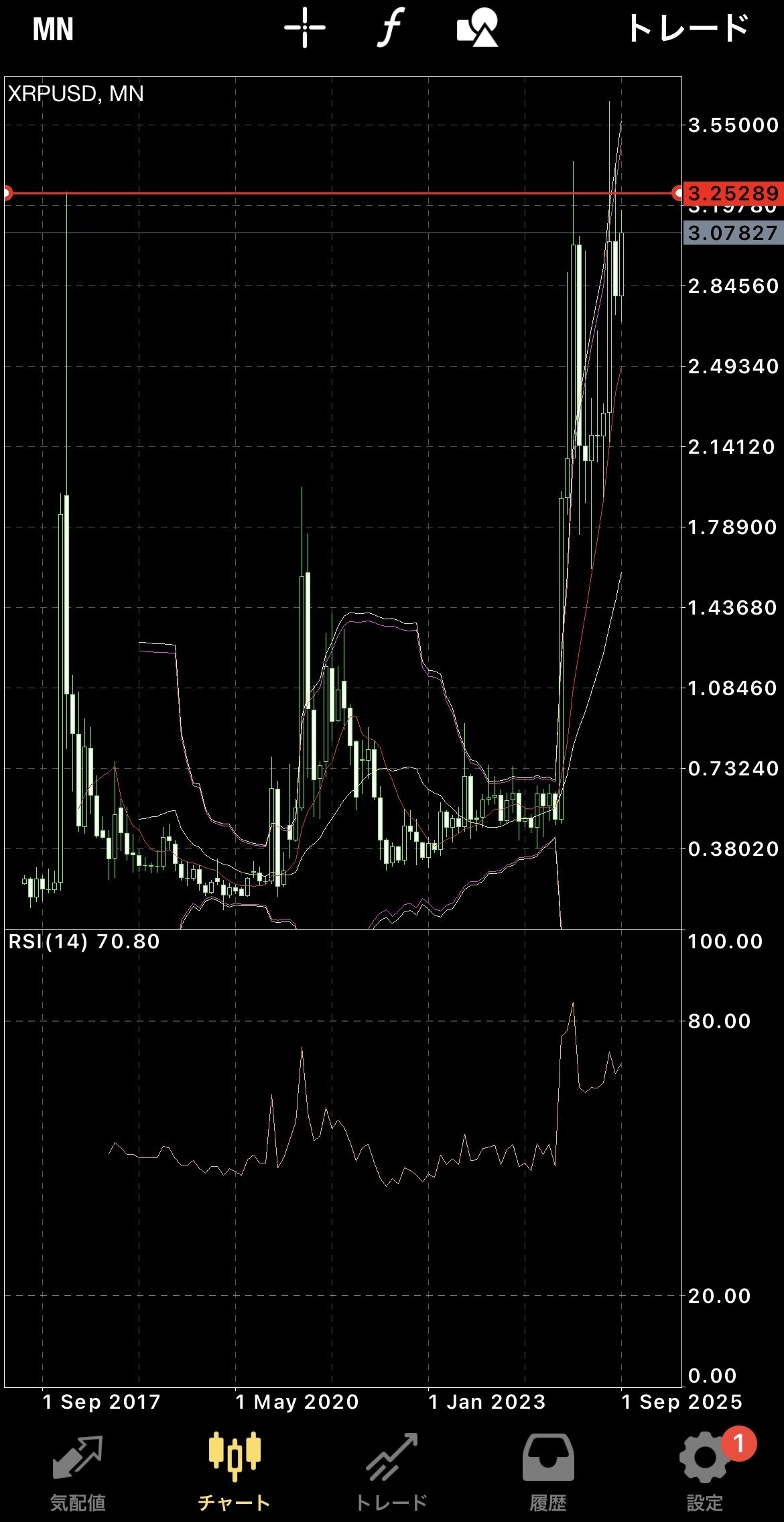
Task: Open the indicators (f) menu
Action: [x=391, y=28]
